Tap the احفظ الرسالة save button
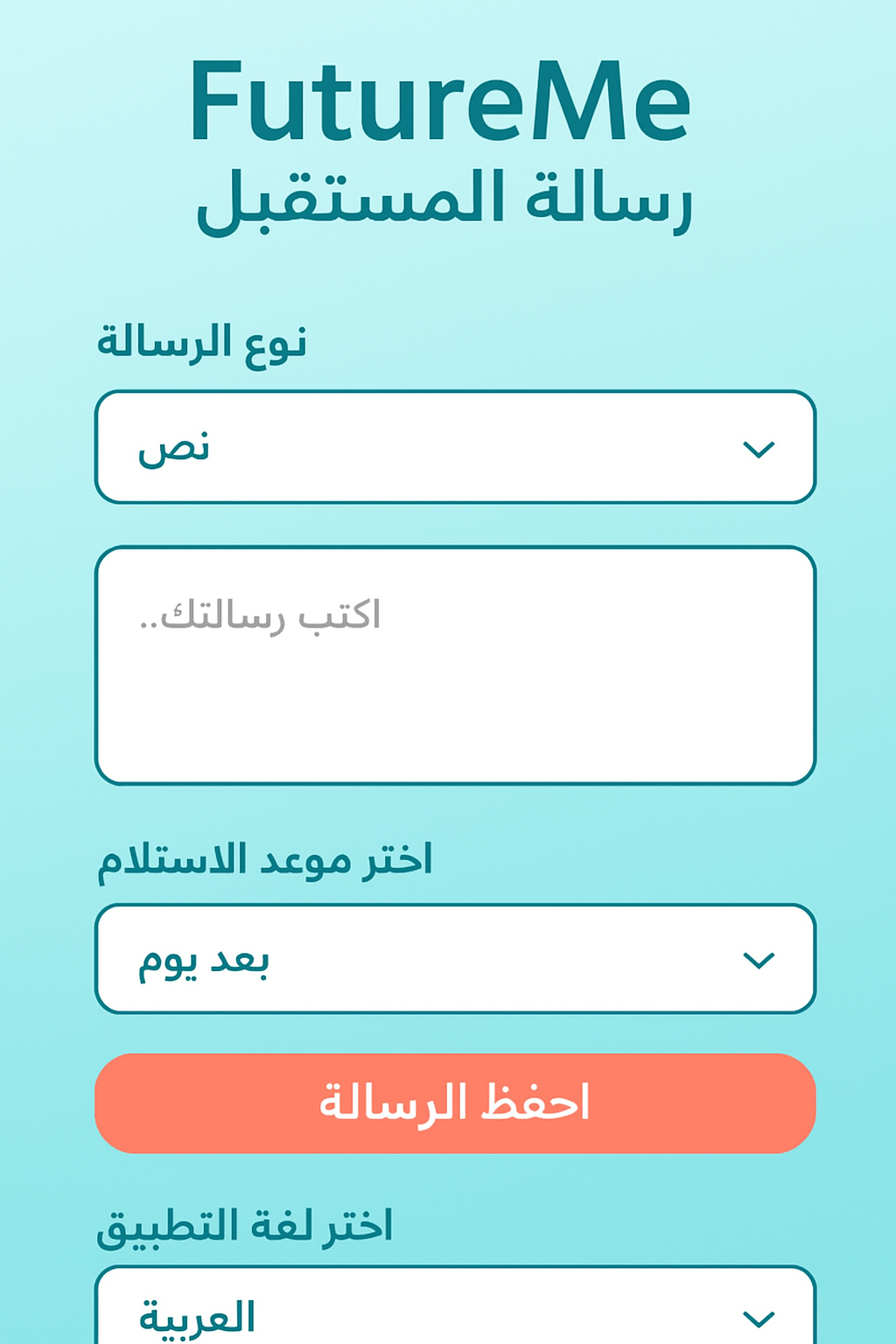This screenshot has height=1344, width=896. point(455,1102)
